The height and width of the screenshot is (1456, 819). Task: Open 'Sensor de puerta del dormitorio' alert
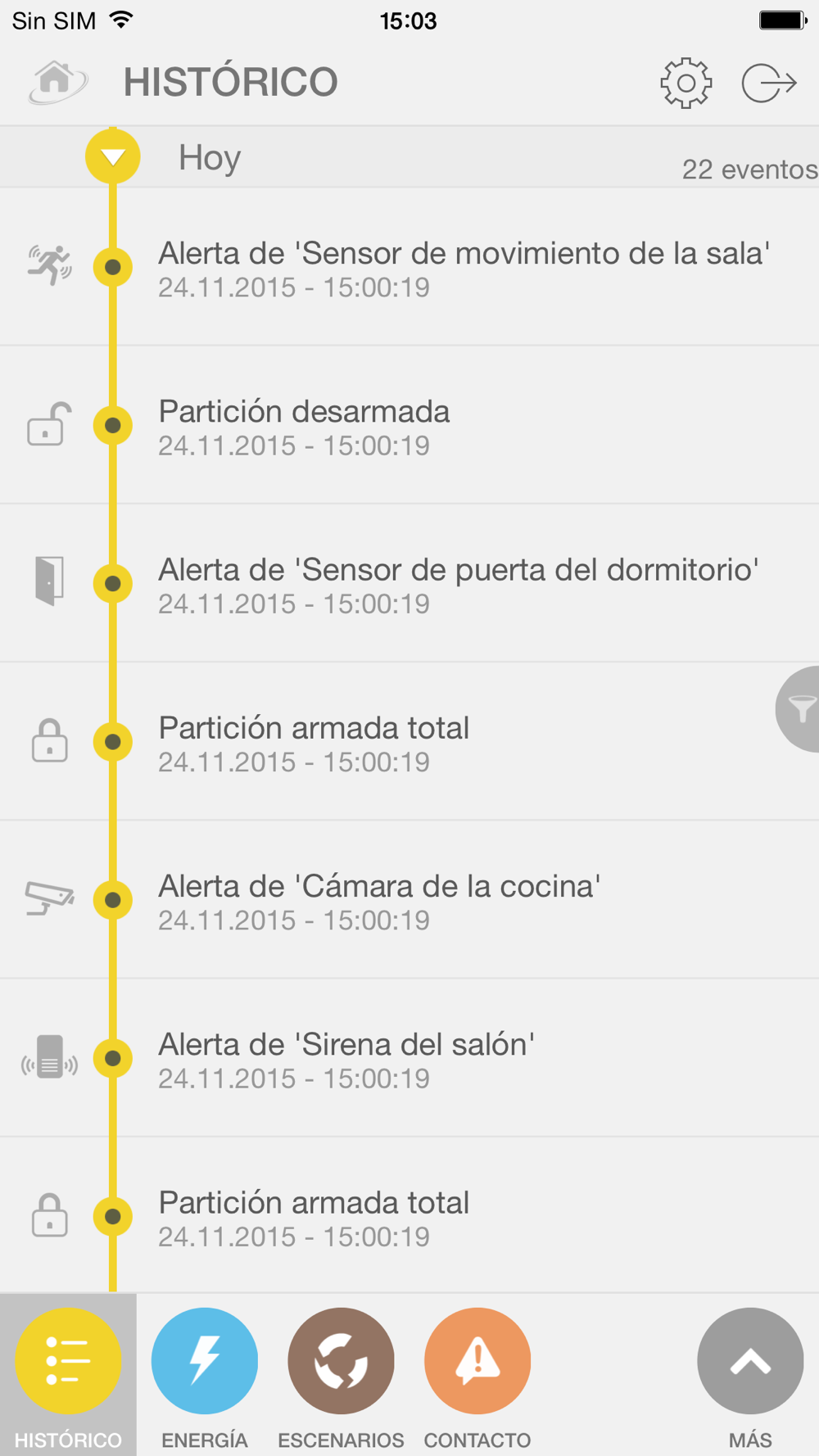pyautogui.click(x=409, y=583)
